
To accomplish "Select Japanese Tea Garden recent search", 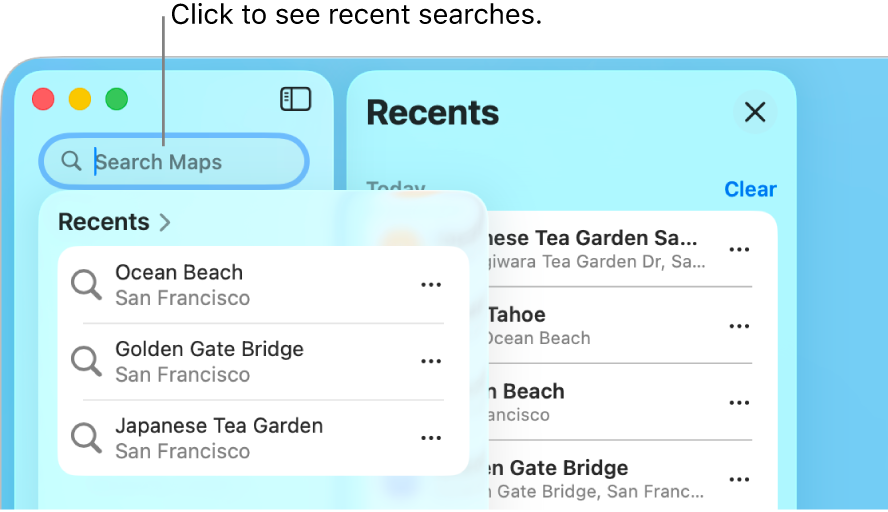I will (x=220, y=438).
